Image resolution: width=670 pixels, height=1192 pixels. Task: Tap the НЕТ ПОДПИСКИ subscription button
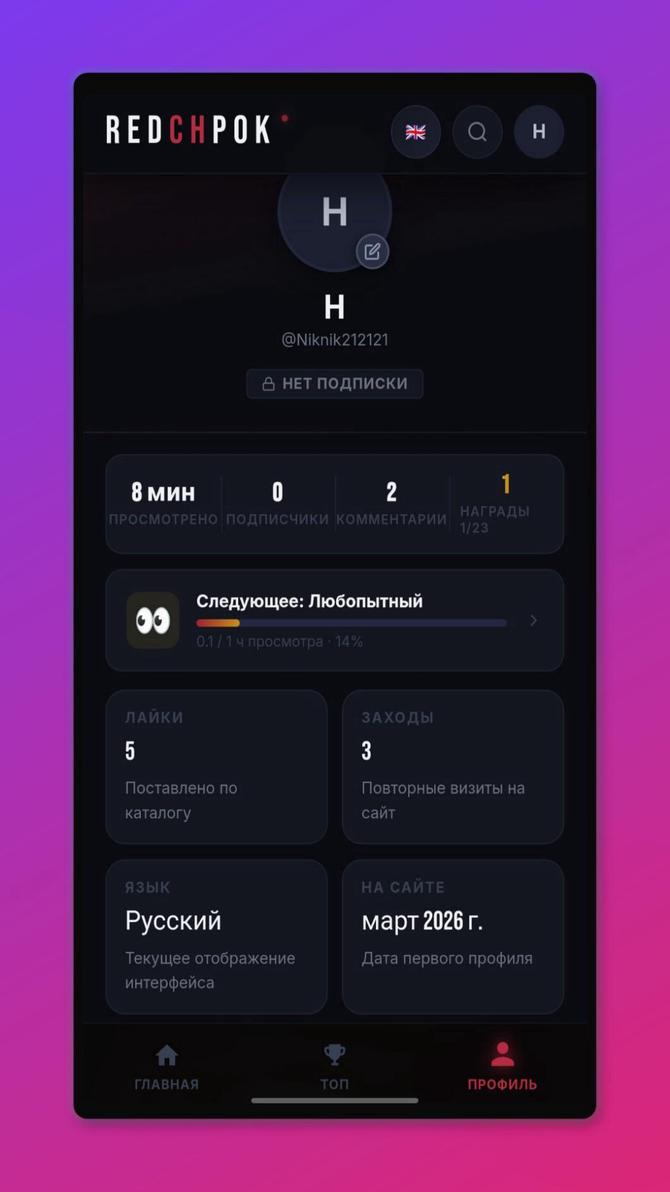click(334, 384)
